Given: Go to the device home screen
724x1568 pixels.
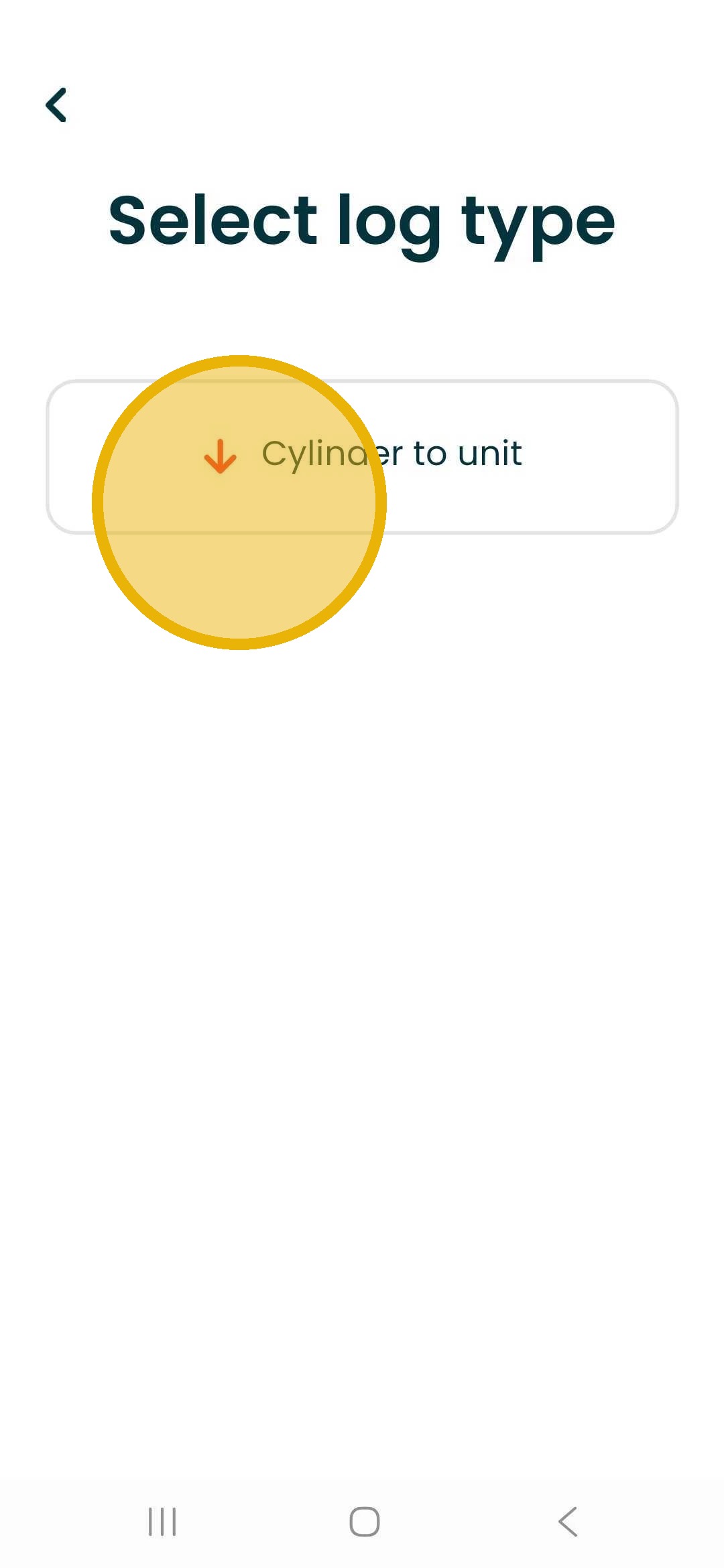Looking at the screenshot, I should pyautogui.click(x=364, y=1521).
